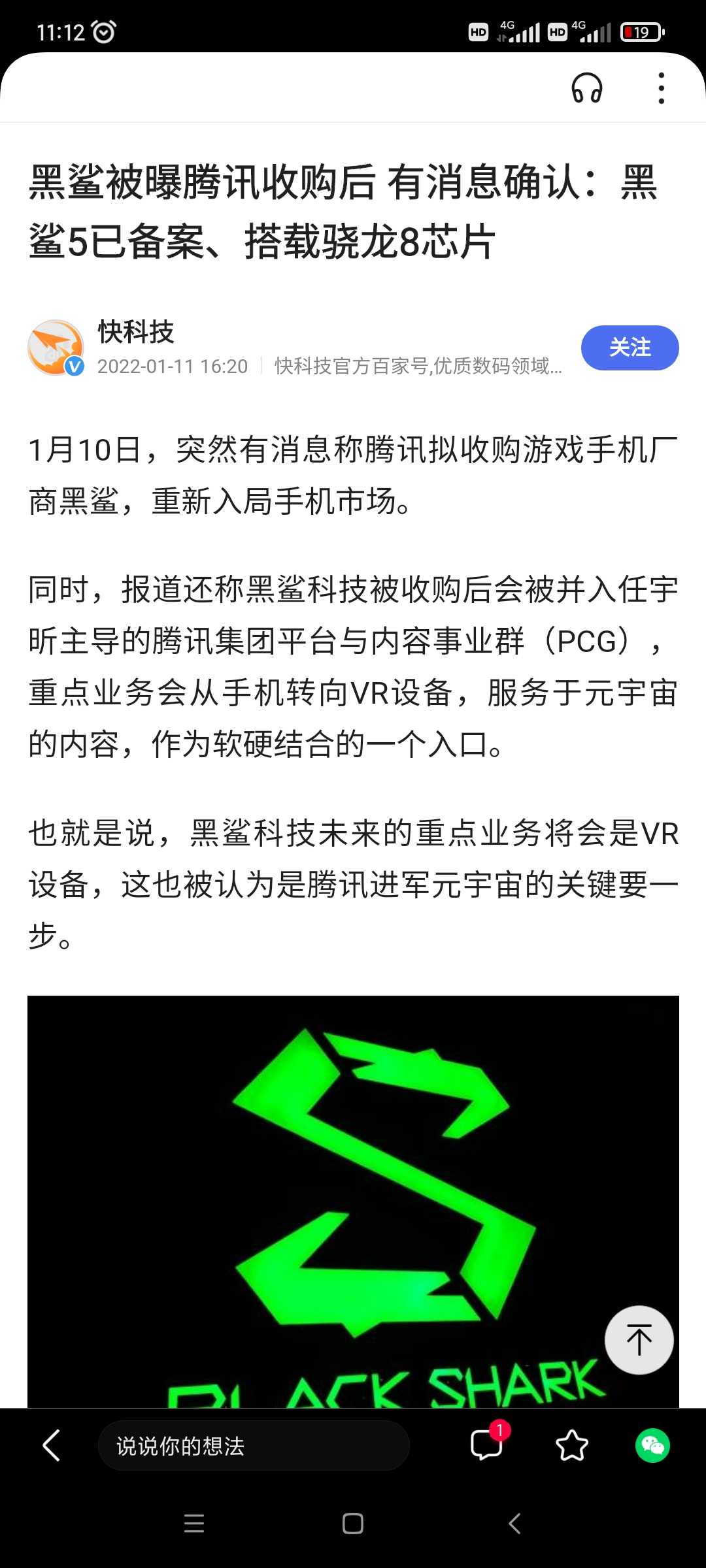The image size is (706, 1568).
Task: Go back using the bottom-left arrow
Action: click(x=51, y=1445)
